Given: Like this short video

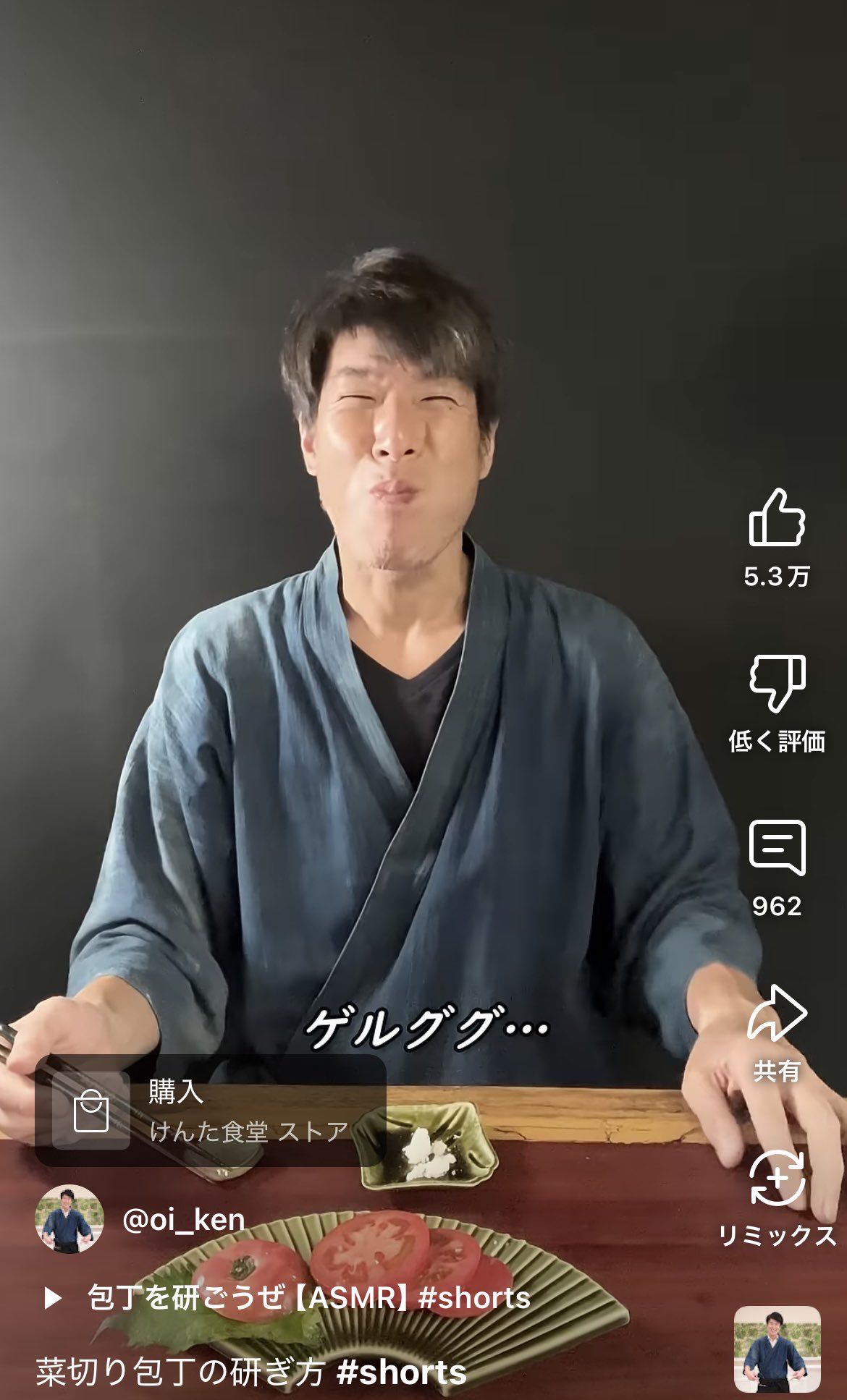Looking at the screenshot, I should coord(777,517).
